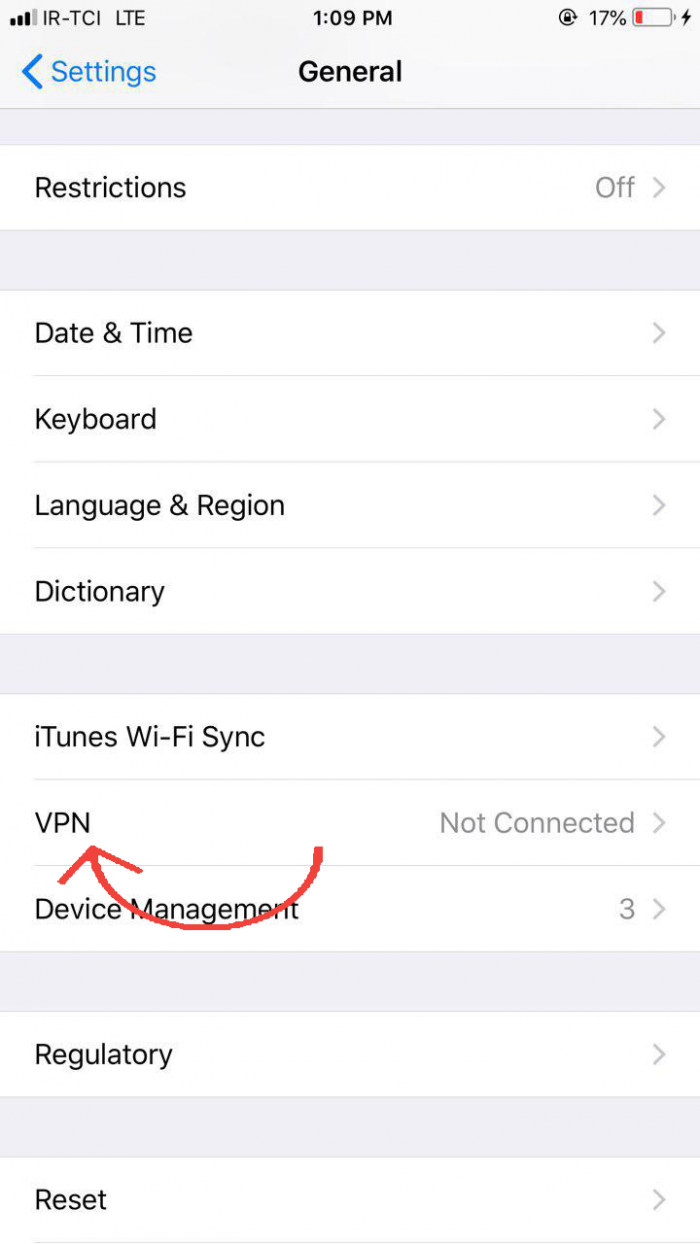Open Date & Time settings

tap(350, 333)
